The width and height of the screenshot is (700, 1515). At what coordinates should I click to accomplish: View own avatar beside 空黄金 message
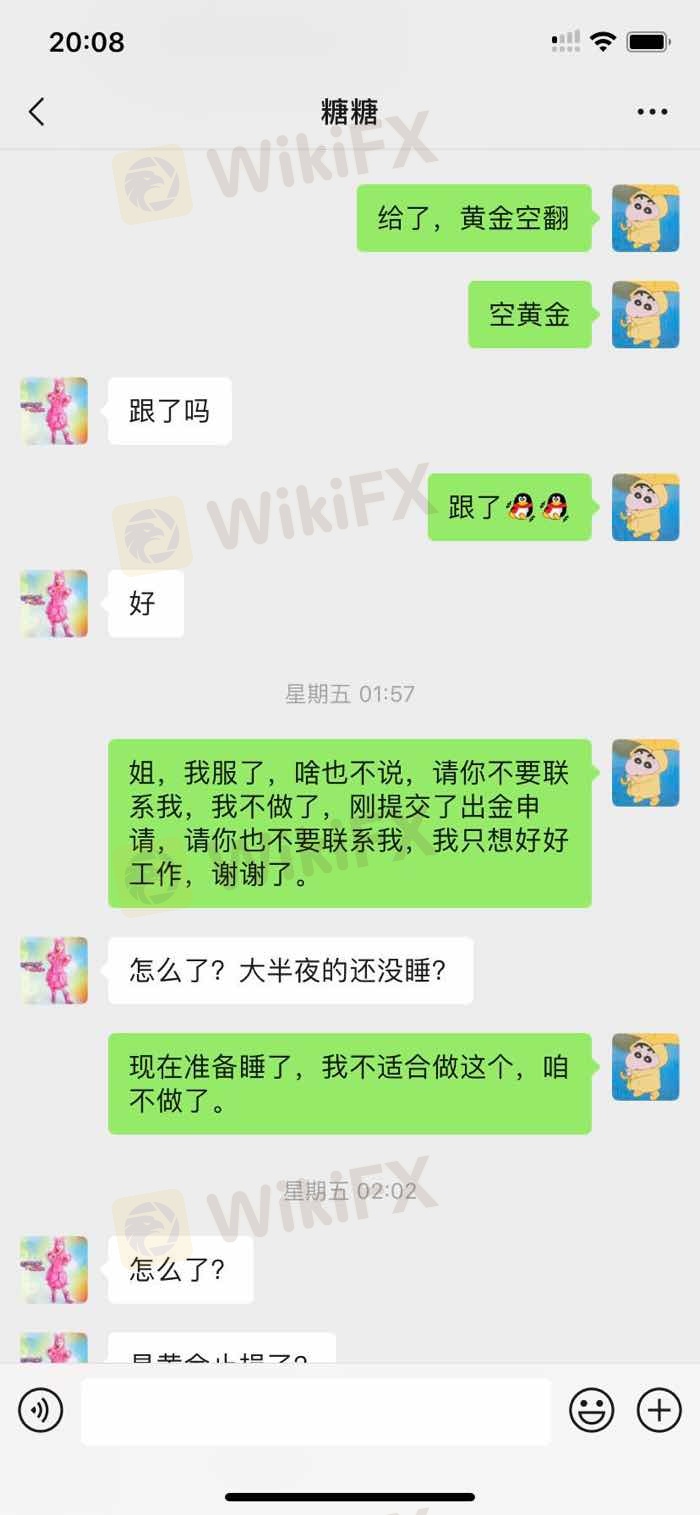click(x=645, y=315)
